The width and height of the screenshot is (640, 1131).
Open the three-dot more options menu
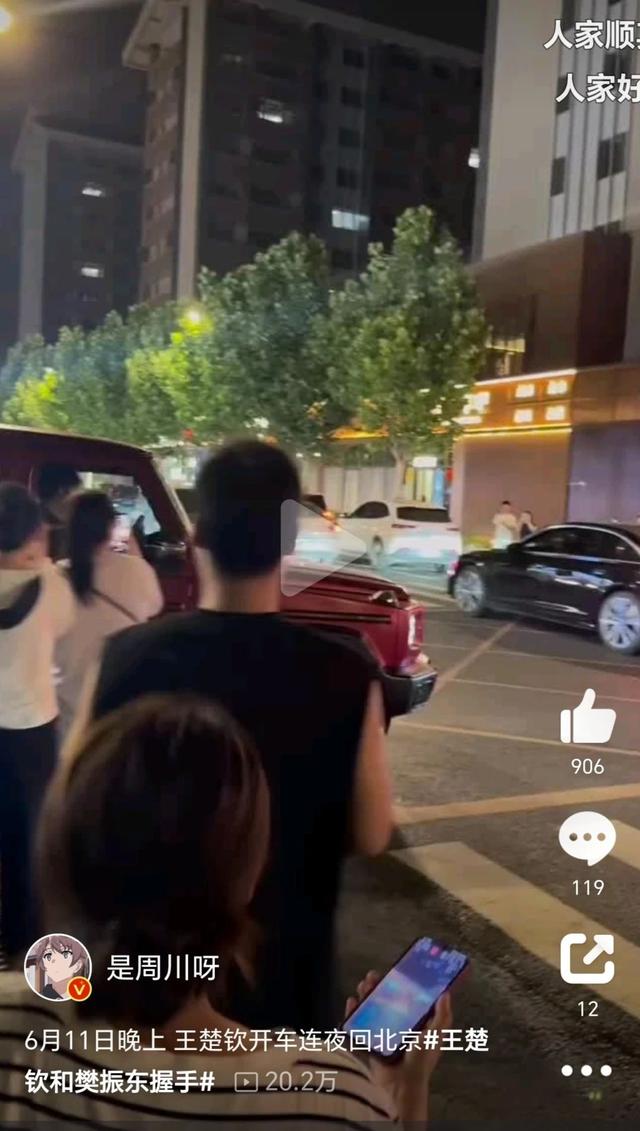[586, 1070]
